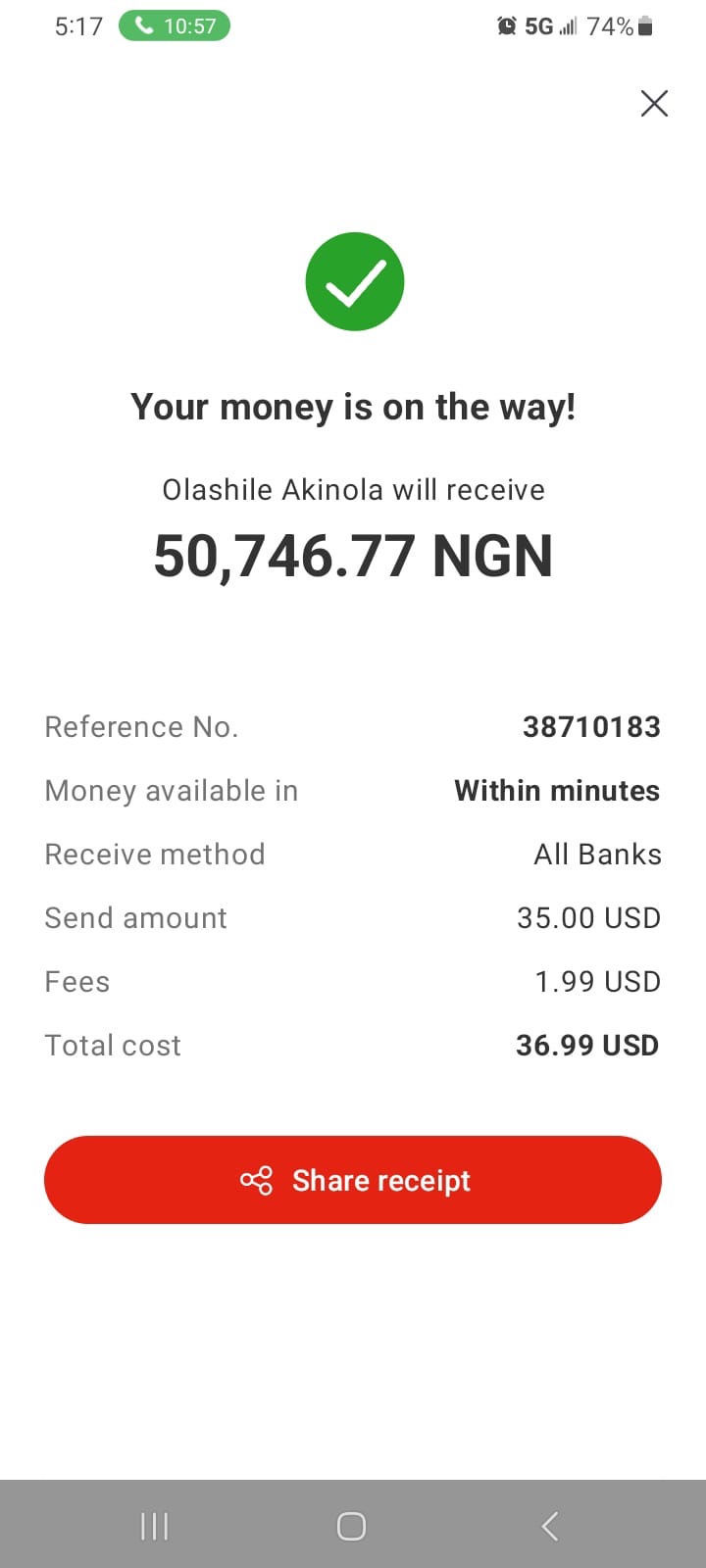Viewport: 706px width, 1568px height.
Task: Share receipt for this transfer
Action: coord(353,1180)
